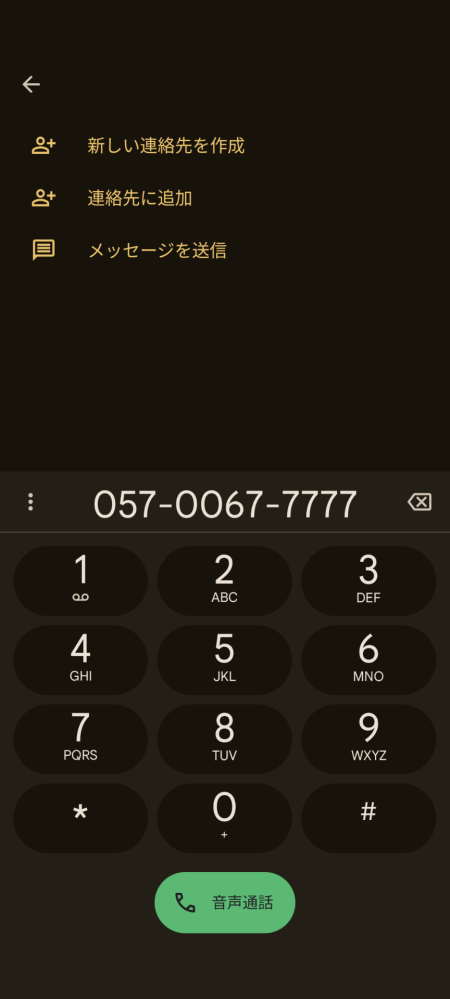The image size is (450, 999).
Task: Select 新しい連絡先を作成 to create a contact
Action: click(225, 146)
